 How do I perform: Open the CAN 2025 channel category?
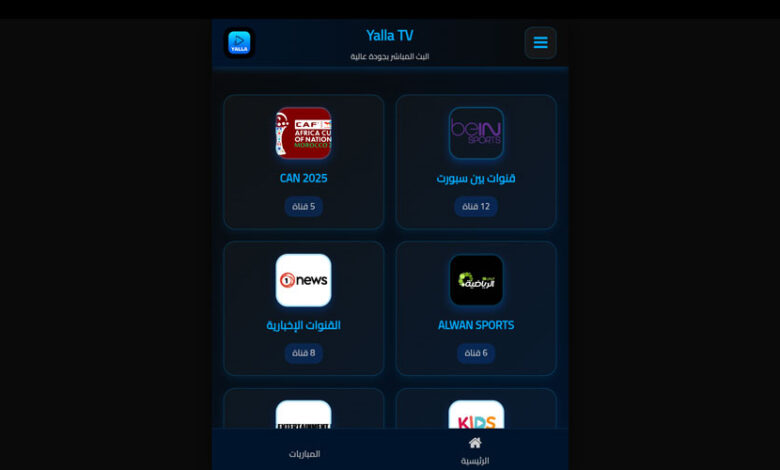tap(303, 162)
